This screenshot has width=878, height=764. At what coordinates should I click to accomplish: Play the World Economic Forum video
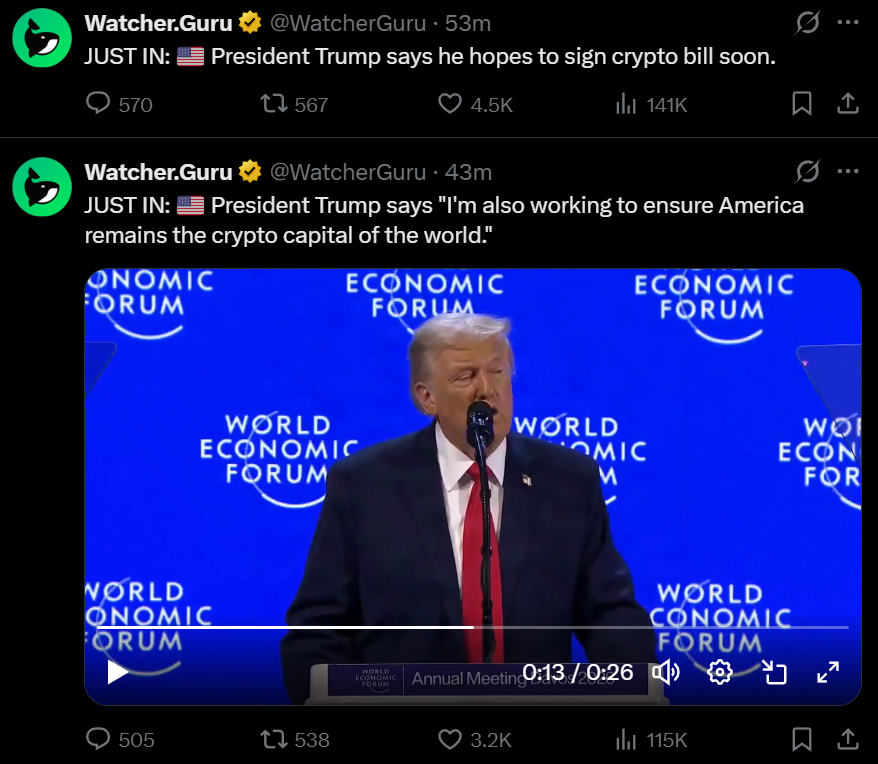[117, 672]
